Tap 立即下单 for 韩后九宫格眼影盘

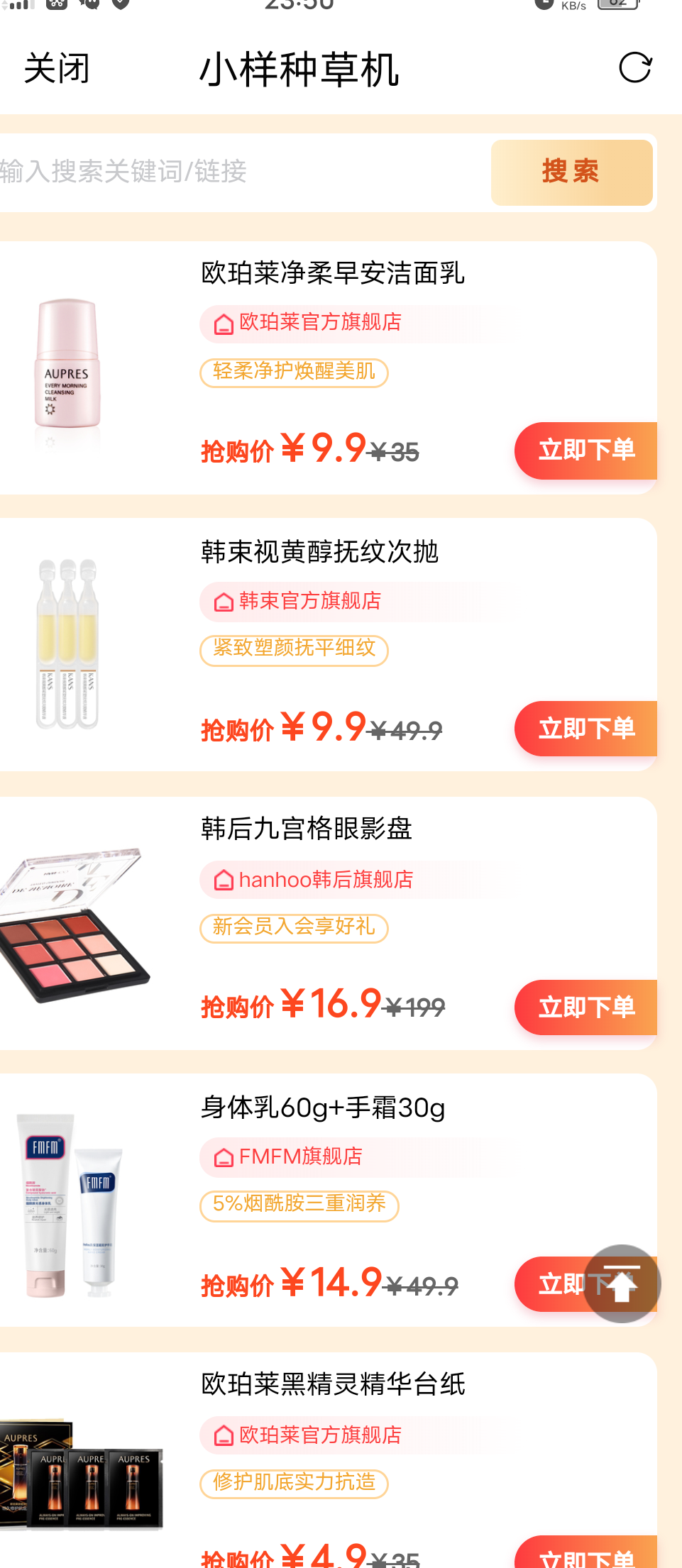coord(585,1007)
